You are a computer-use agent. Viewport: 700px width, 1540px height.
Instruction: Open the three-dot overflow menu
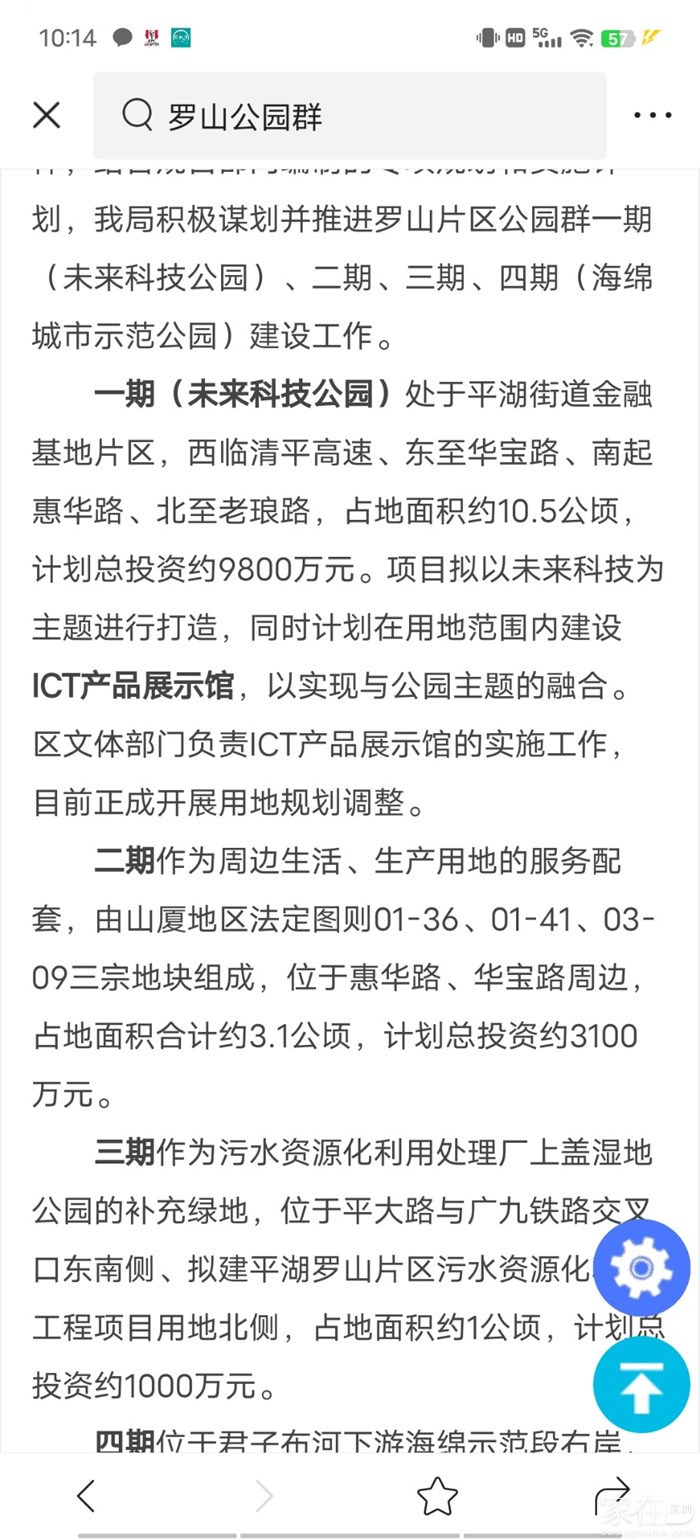pos(652,116)
